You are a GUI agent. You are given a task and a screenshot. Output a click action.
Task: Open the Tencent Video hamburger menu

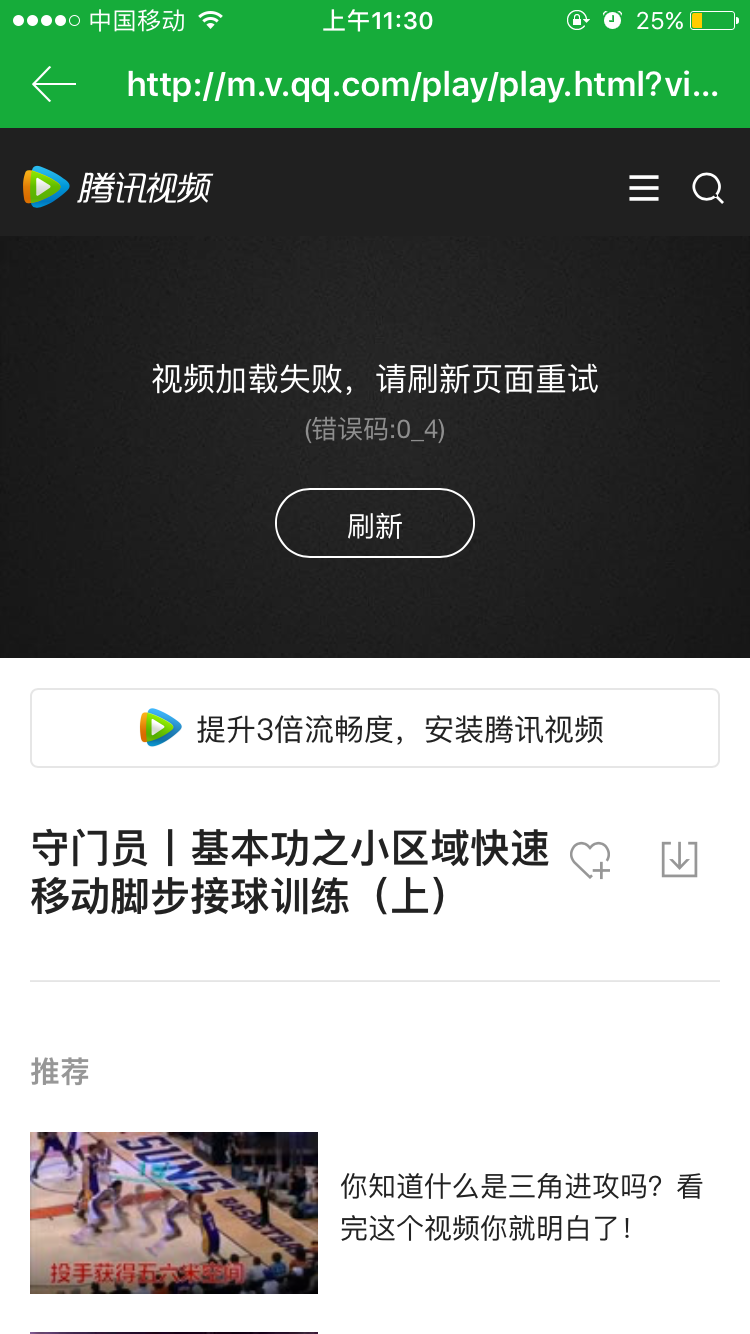pos(643,188)
